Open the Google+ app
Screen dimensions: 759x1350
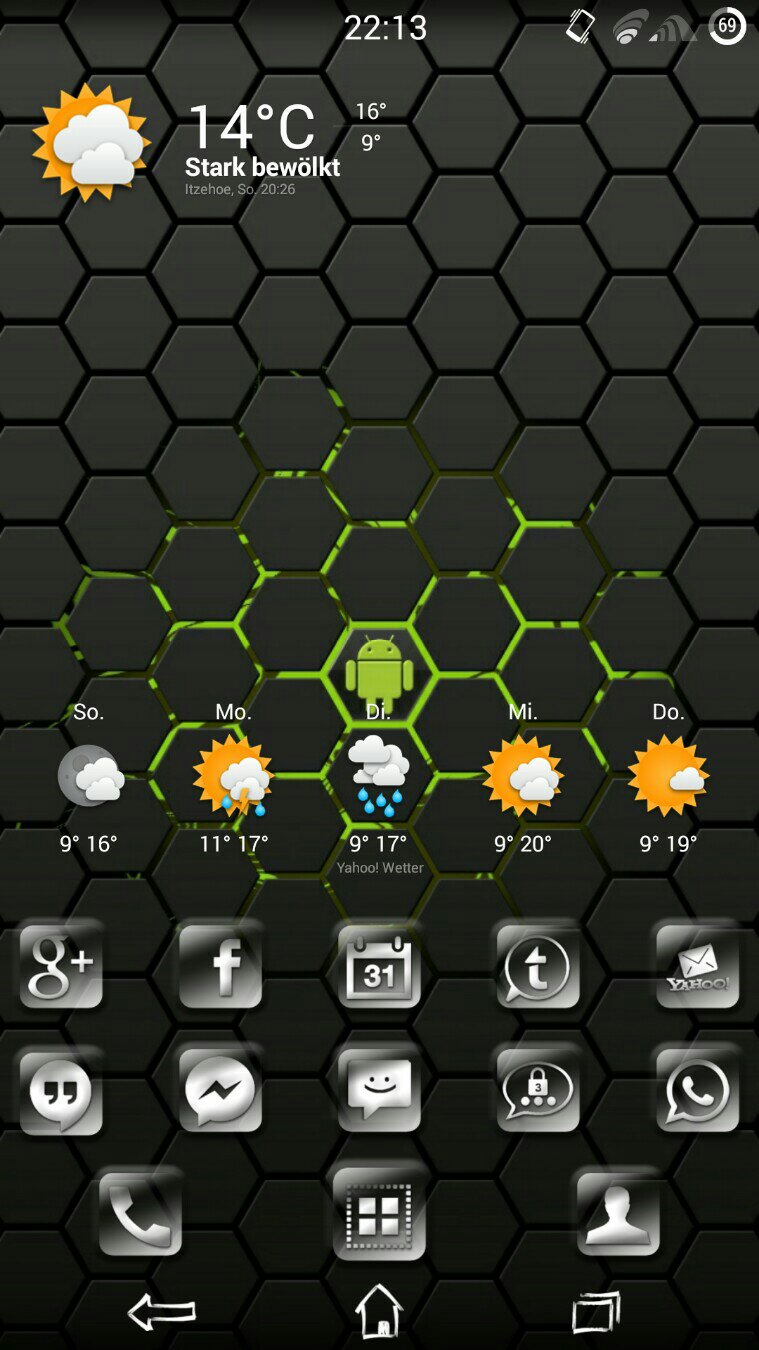pos(61,966)
